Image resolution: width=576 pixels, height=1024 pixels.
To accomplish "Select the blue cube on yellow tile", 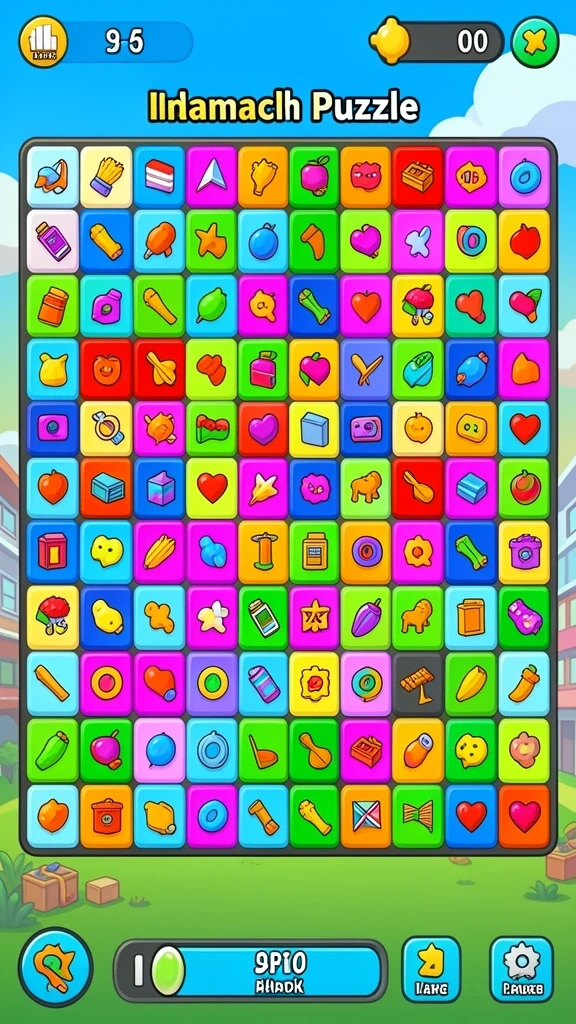I will pos(314,429).
